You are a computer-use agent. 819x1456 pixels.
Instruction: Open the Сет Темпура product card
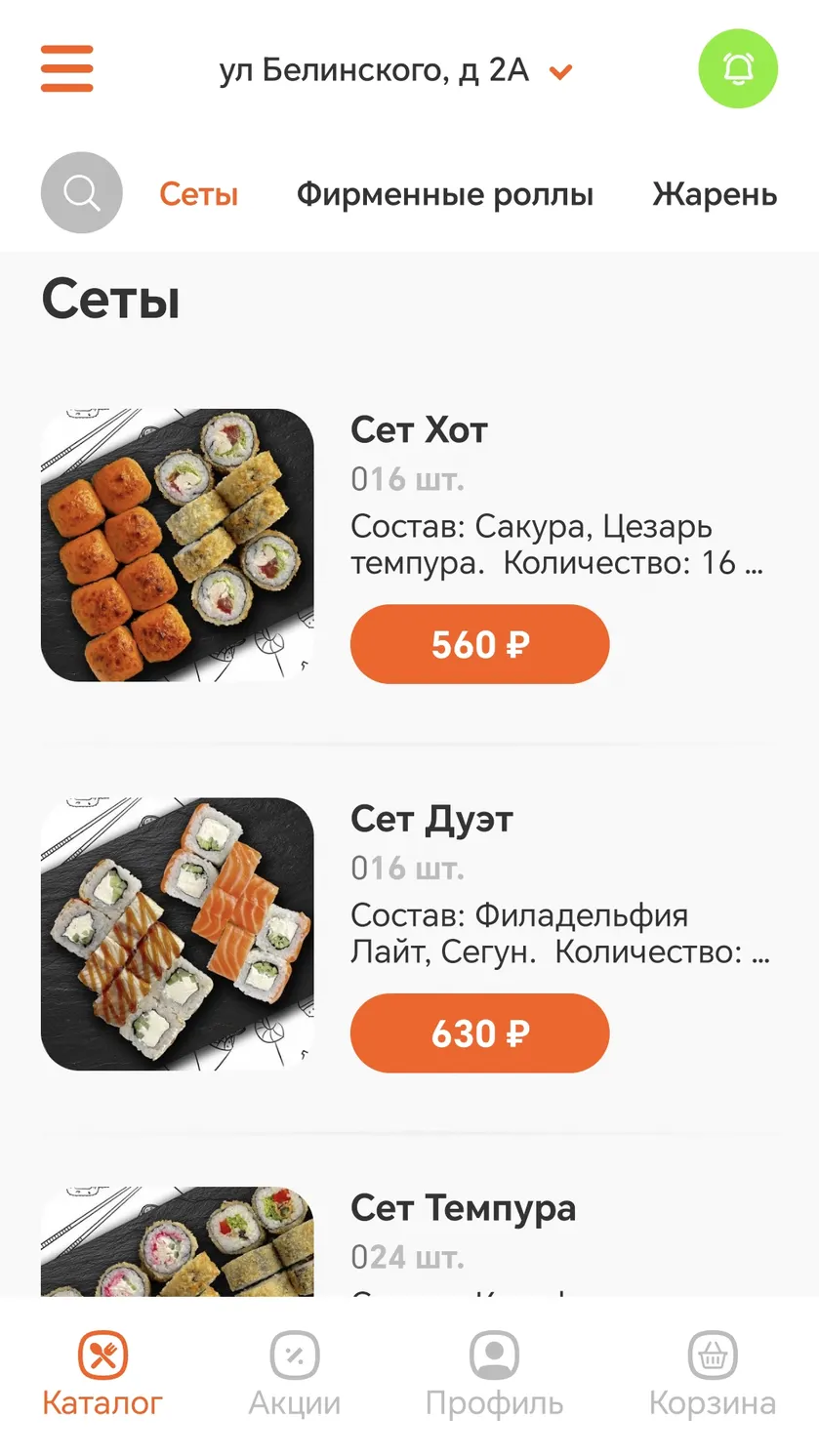click(x=410, y=1241)
